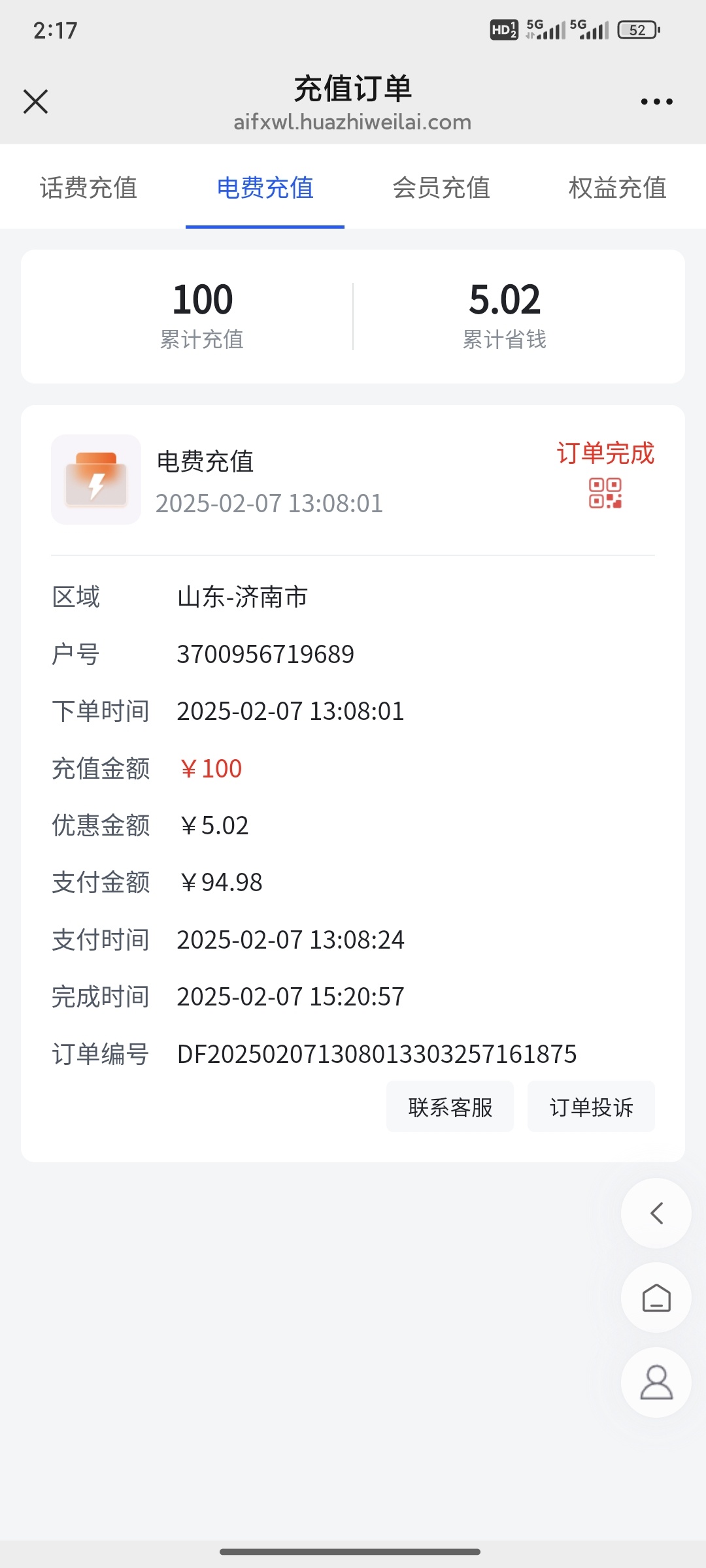Open the 权益充值 tab
Viewport: 706px width, 1568px height.
[x=618, y=188]
